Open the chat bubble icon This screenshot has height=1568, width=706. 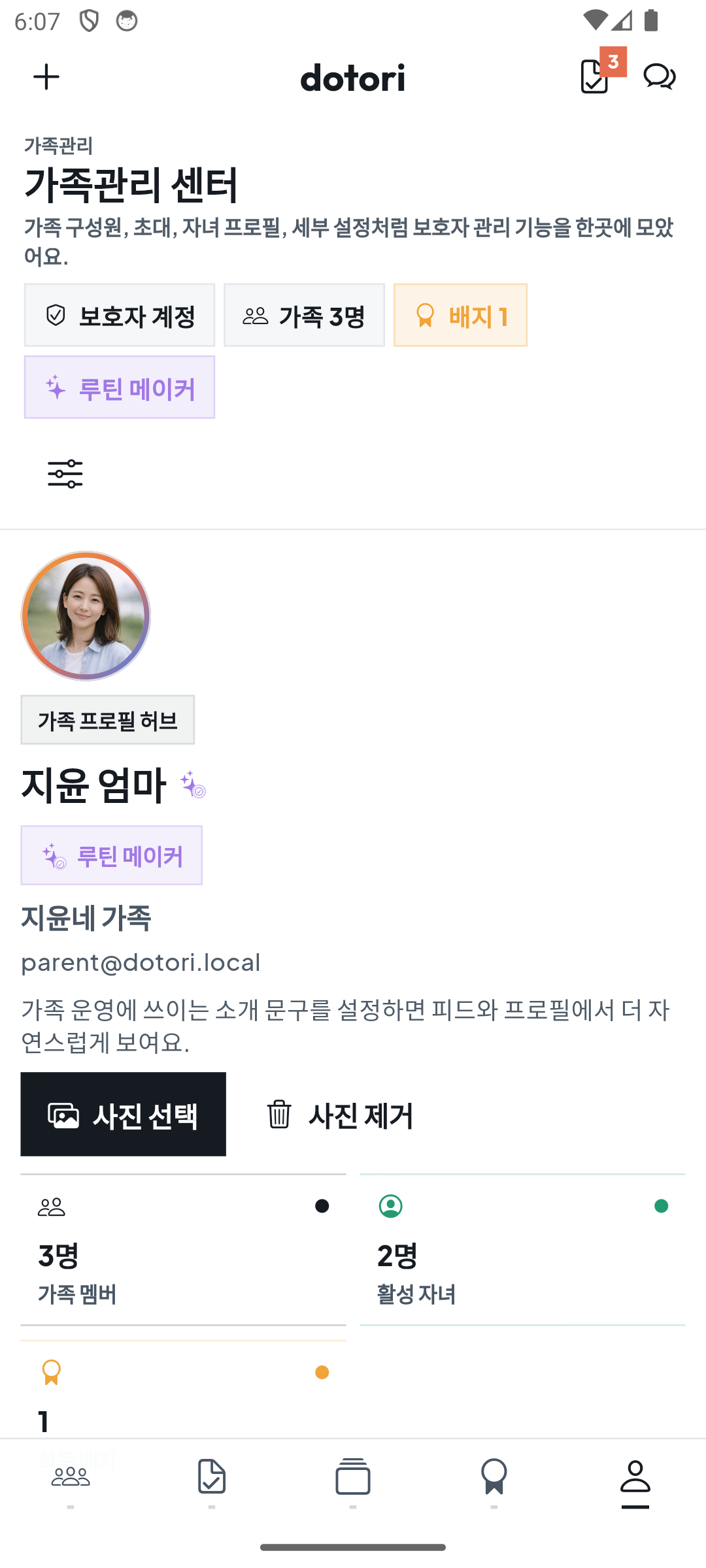coord(659,76)
